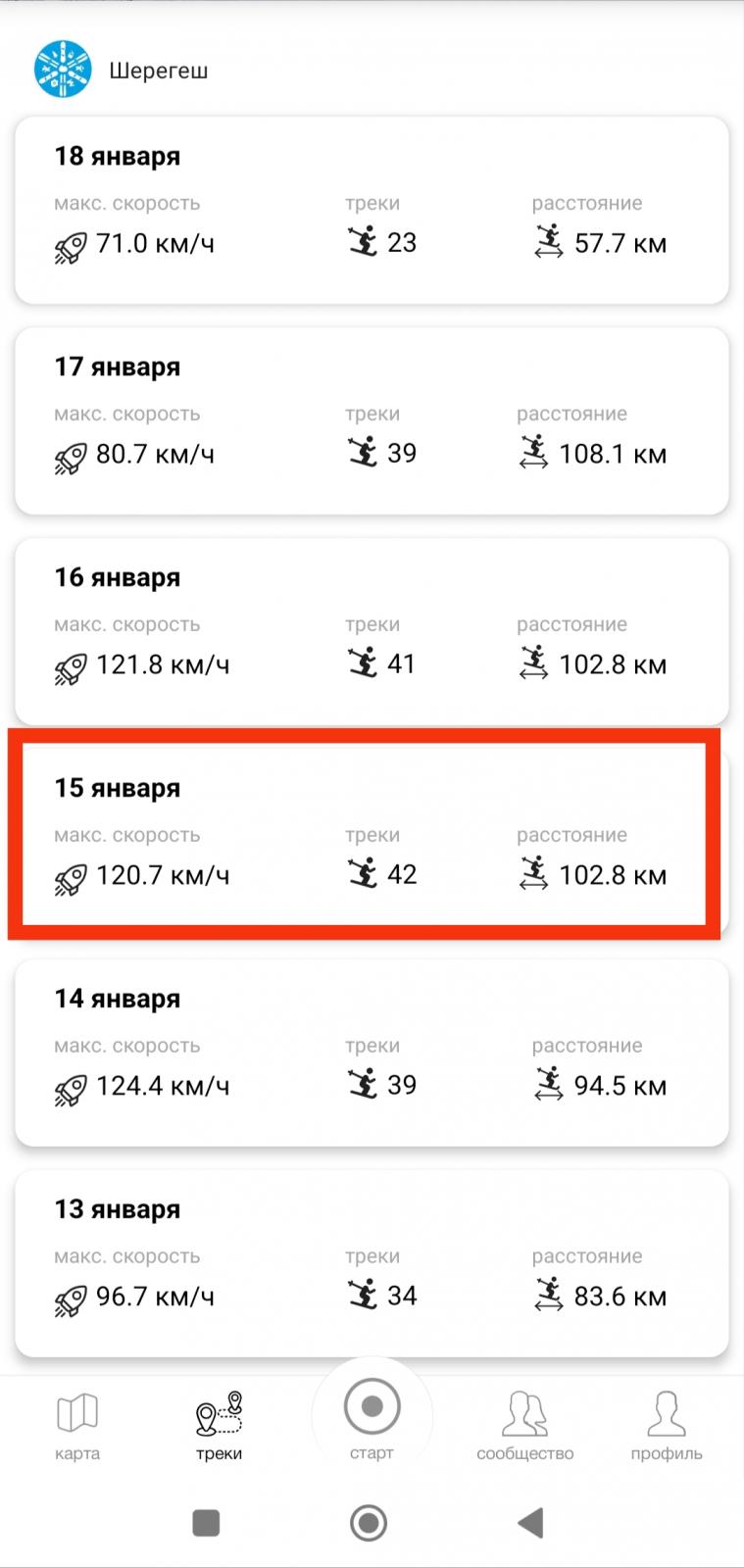Tap the system home button

pyautogui.click(x=369, y=1522)
